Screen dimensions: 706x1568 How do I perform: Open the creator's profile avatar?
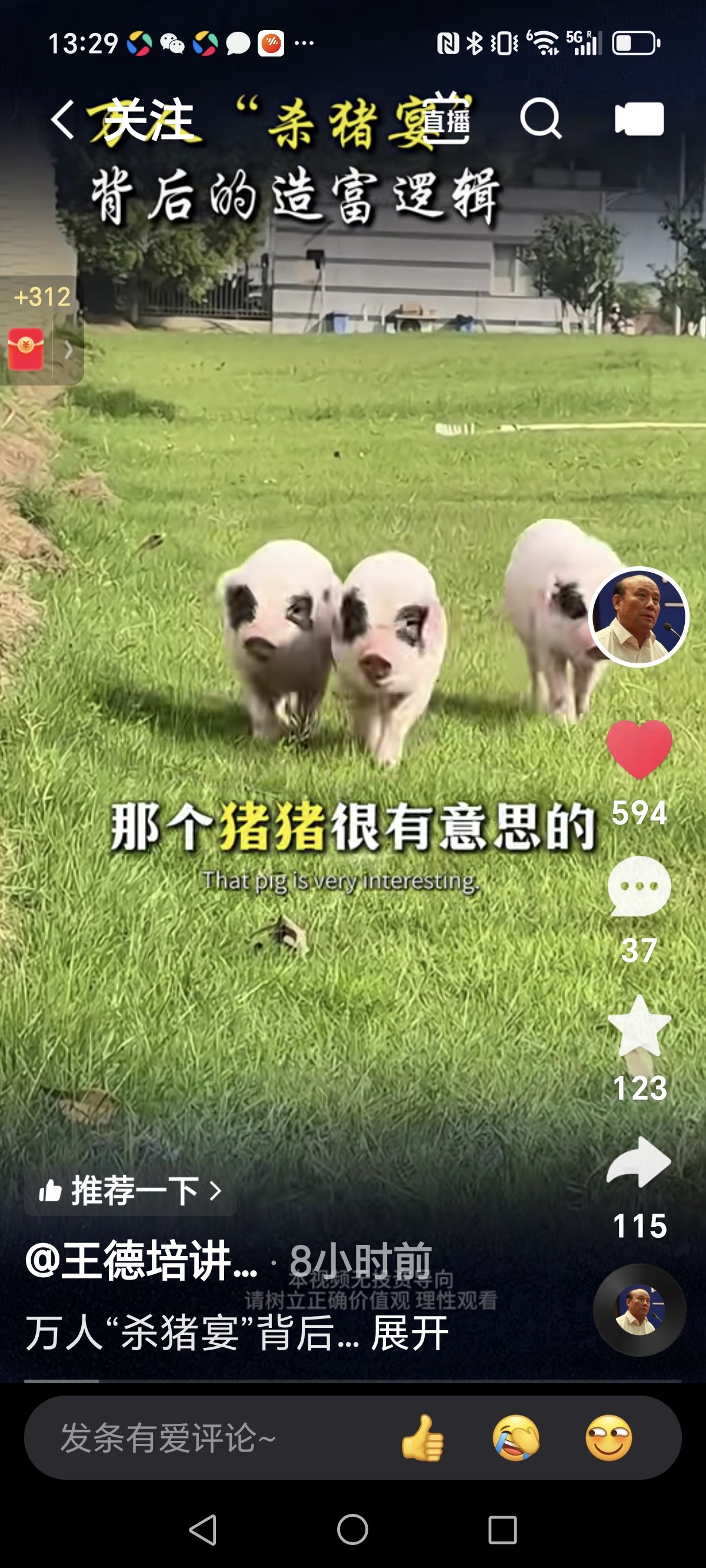(x=638, y=617)
